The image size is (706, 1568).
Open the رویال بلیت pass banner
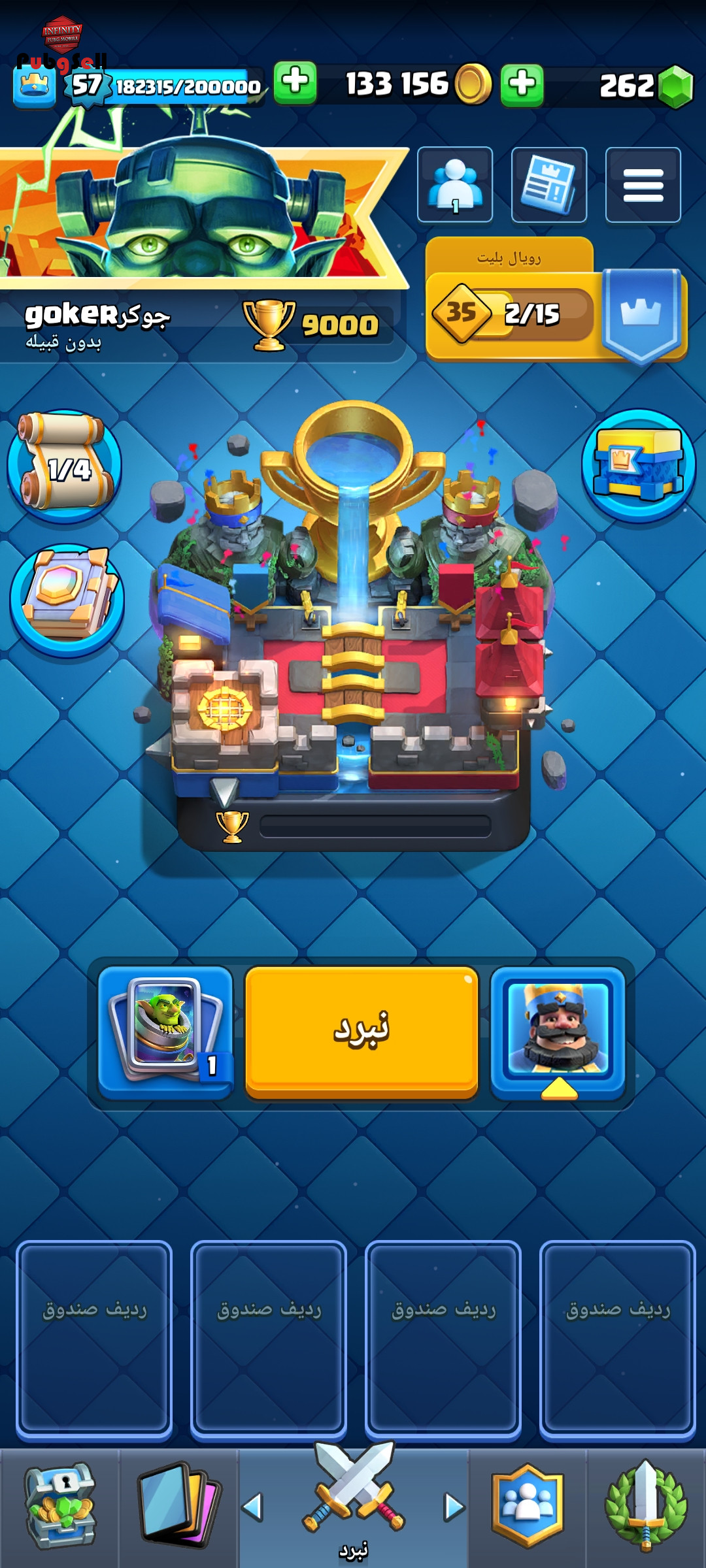coord(556,301)
